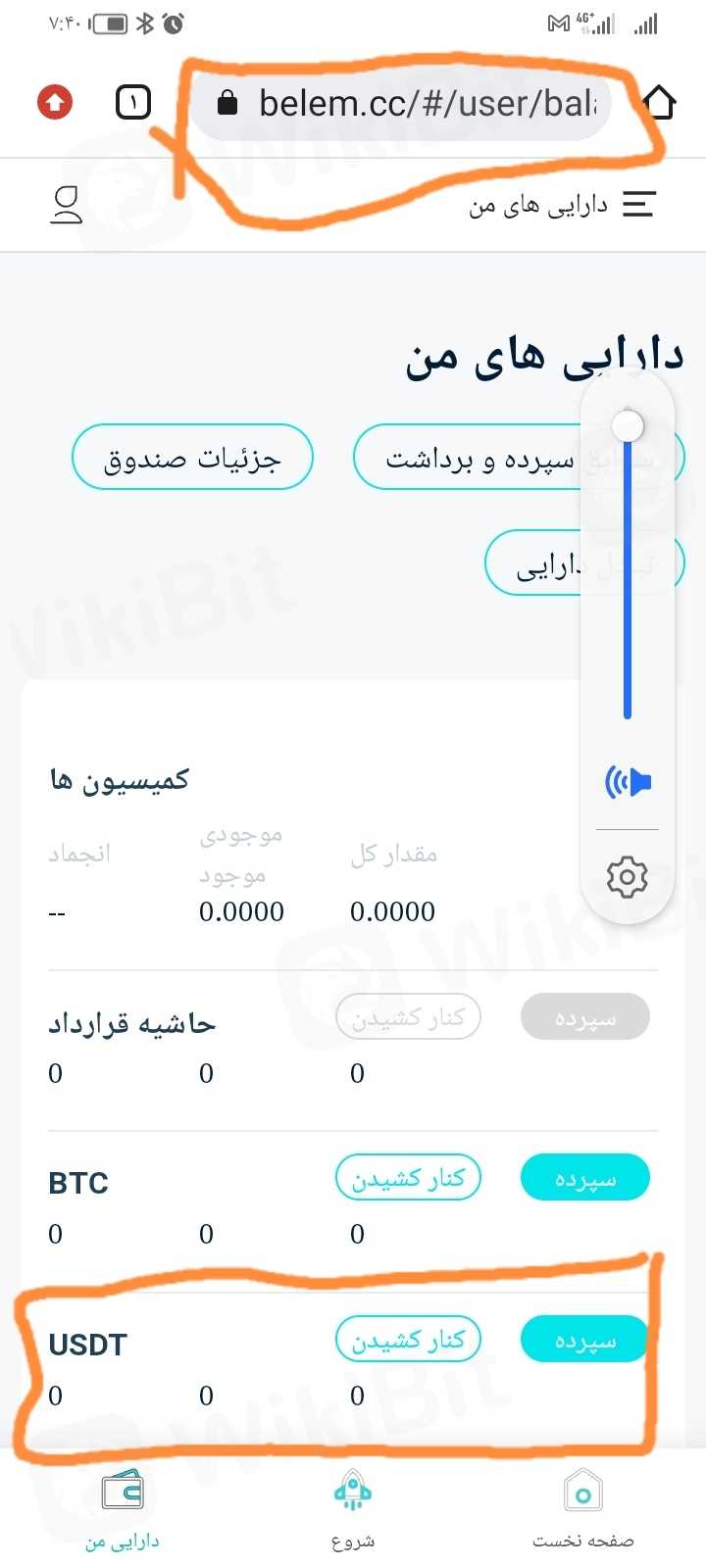
Task: Go to the browser home page
Action: tap(659, 102)
